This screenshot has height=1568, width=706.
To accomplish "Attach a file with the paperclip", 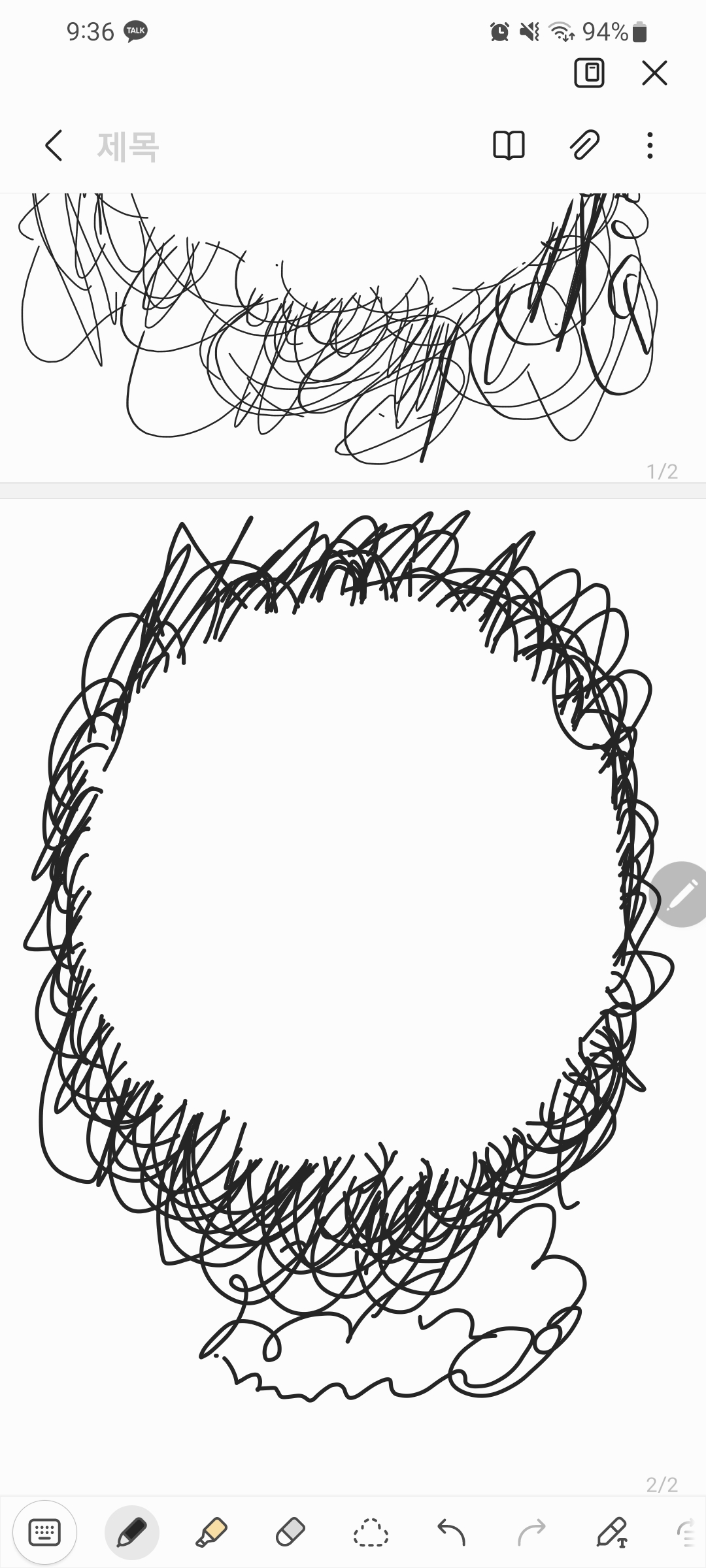I will click(584, 145).
